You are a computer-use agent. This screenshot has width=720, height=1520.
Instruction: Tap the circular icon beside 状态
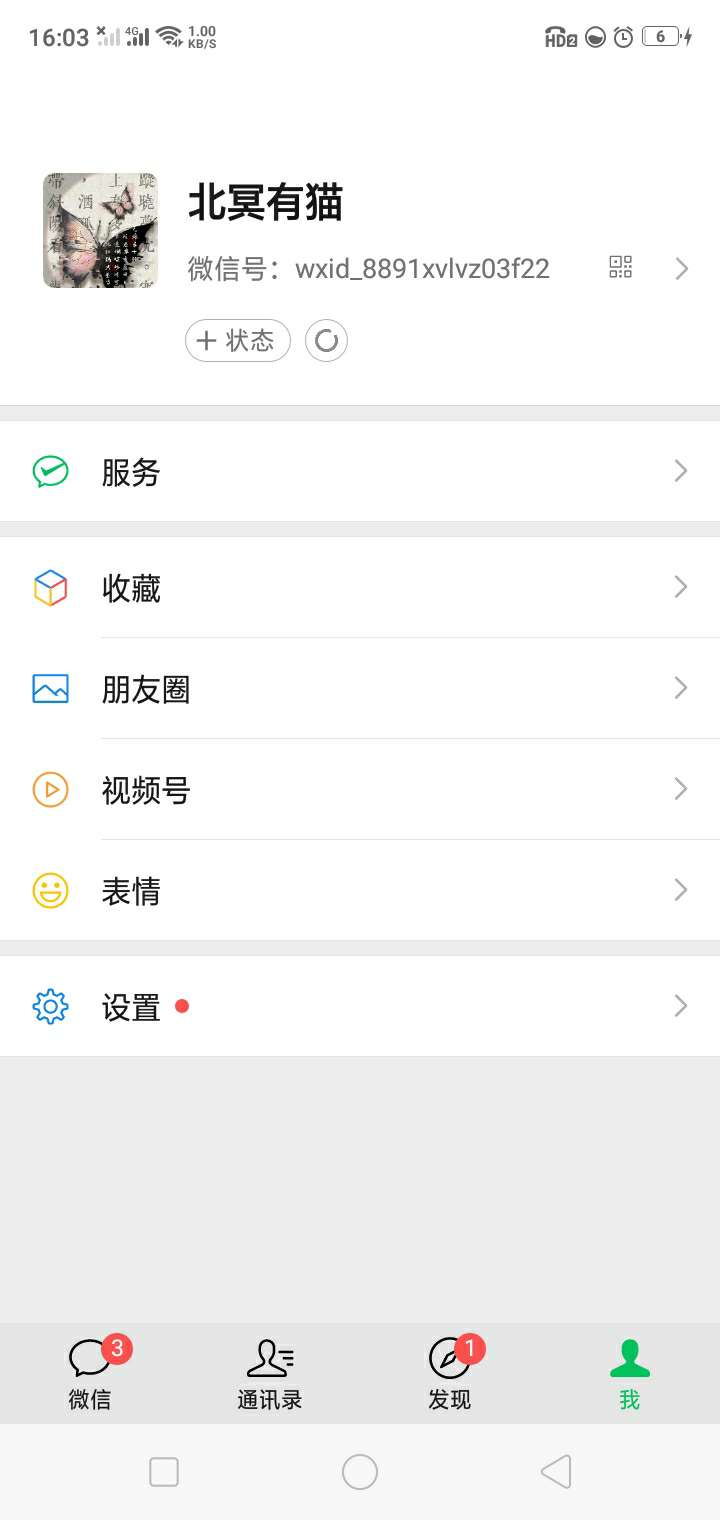tap(326, 341)
